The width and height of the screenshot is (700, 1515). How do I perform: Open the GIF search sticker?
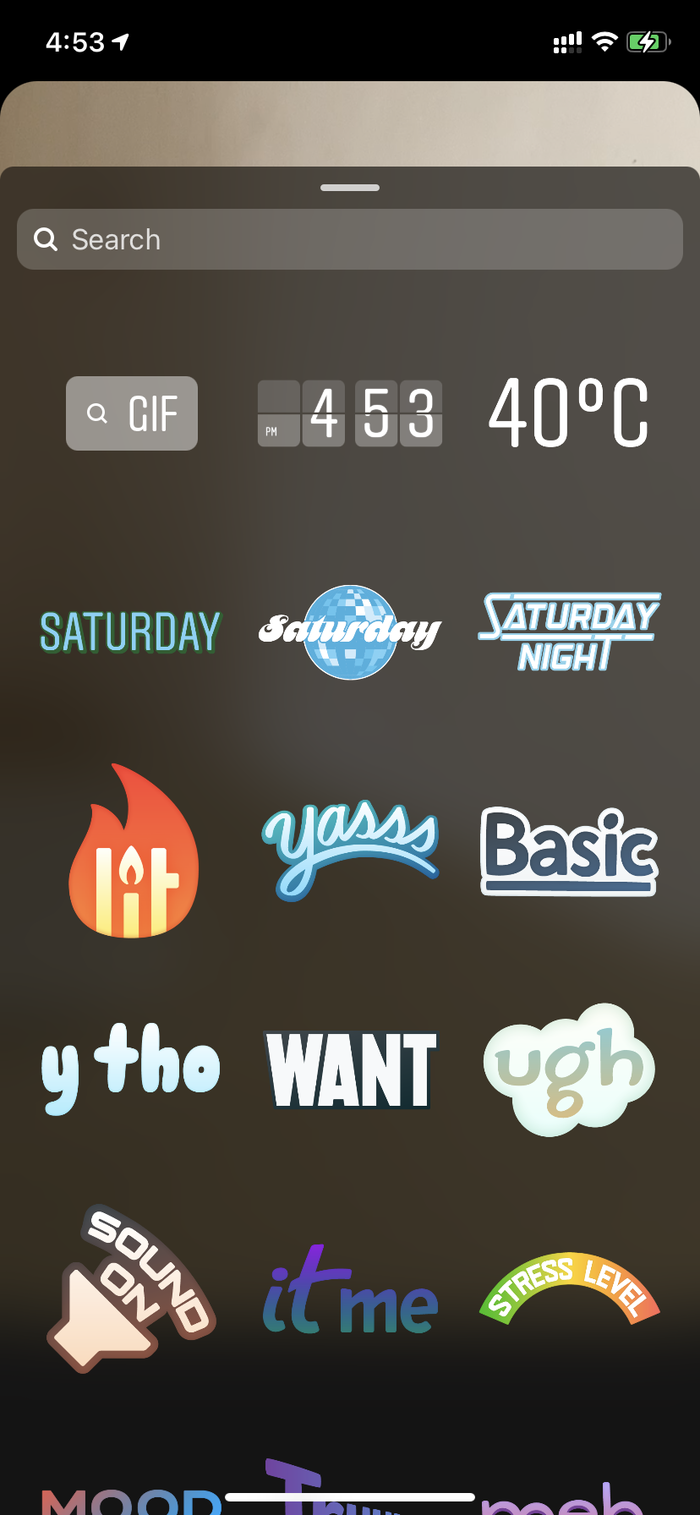tap(132, 413)
